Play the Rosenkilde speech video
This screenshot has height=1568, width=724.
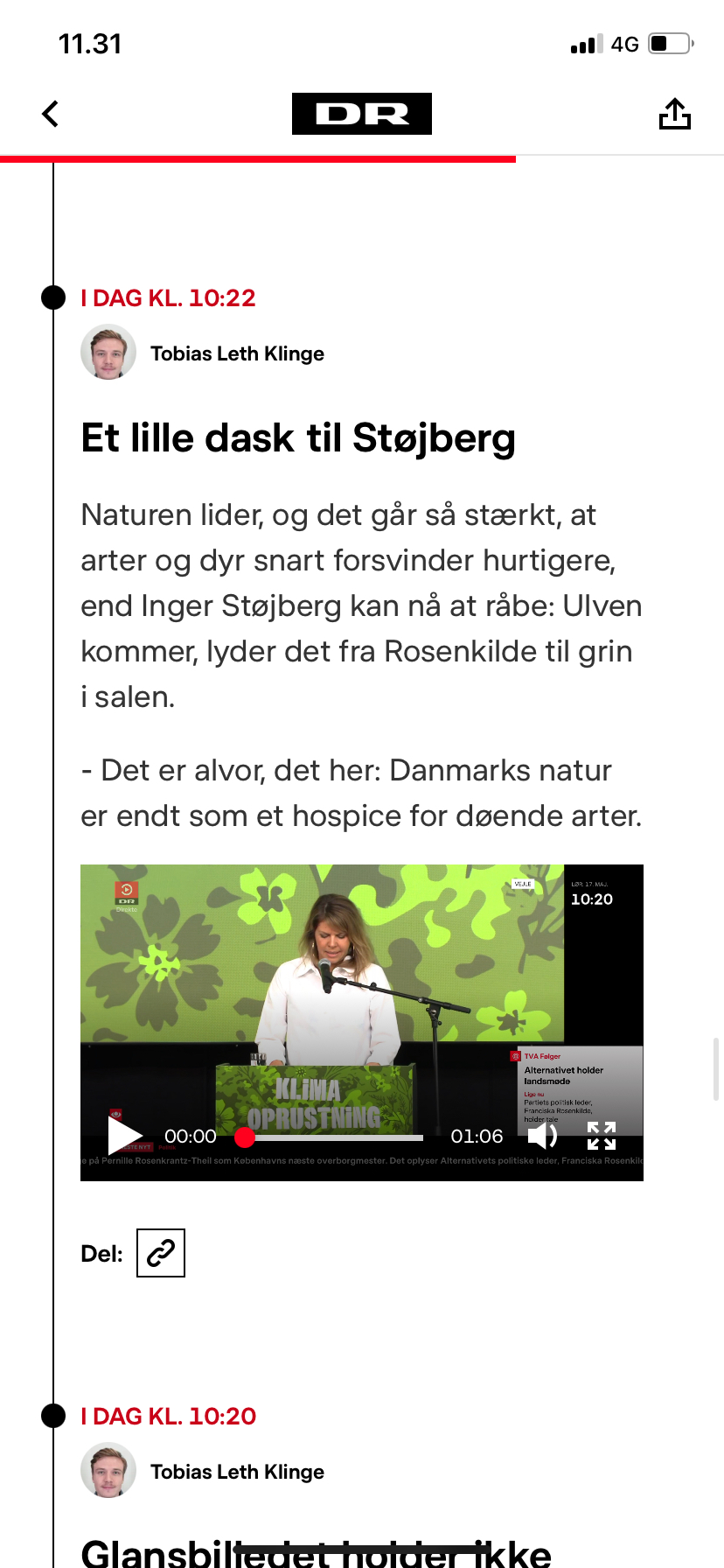pyautogui.click(x=124, y=1136)
